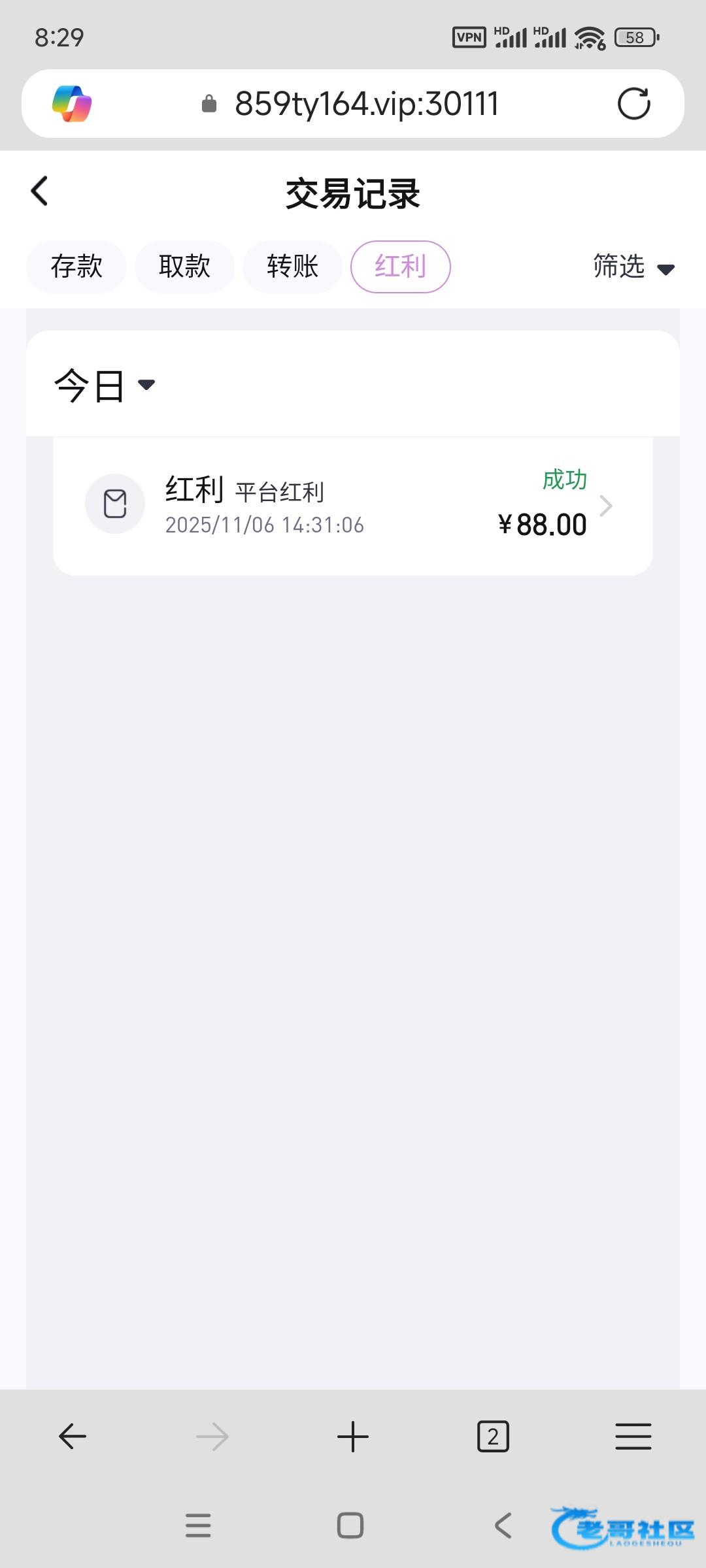The image size is (706, 1568).
Task: Open the browser hamburger menu
Action: pyautogui.click(x=633, y=1437)
